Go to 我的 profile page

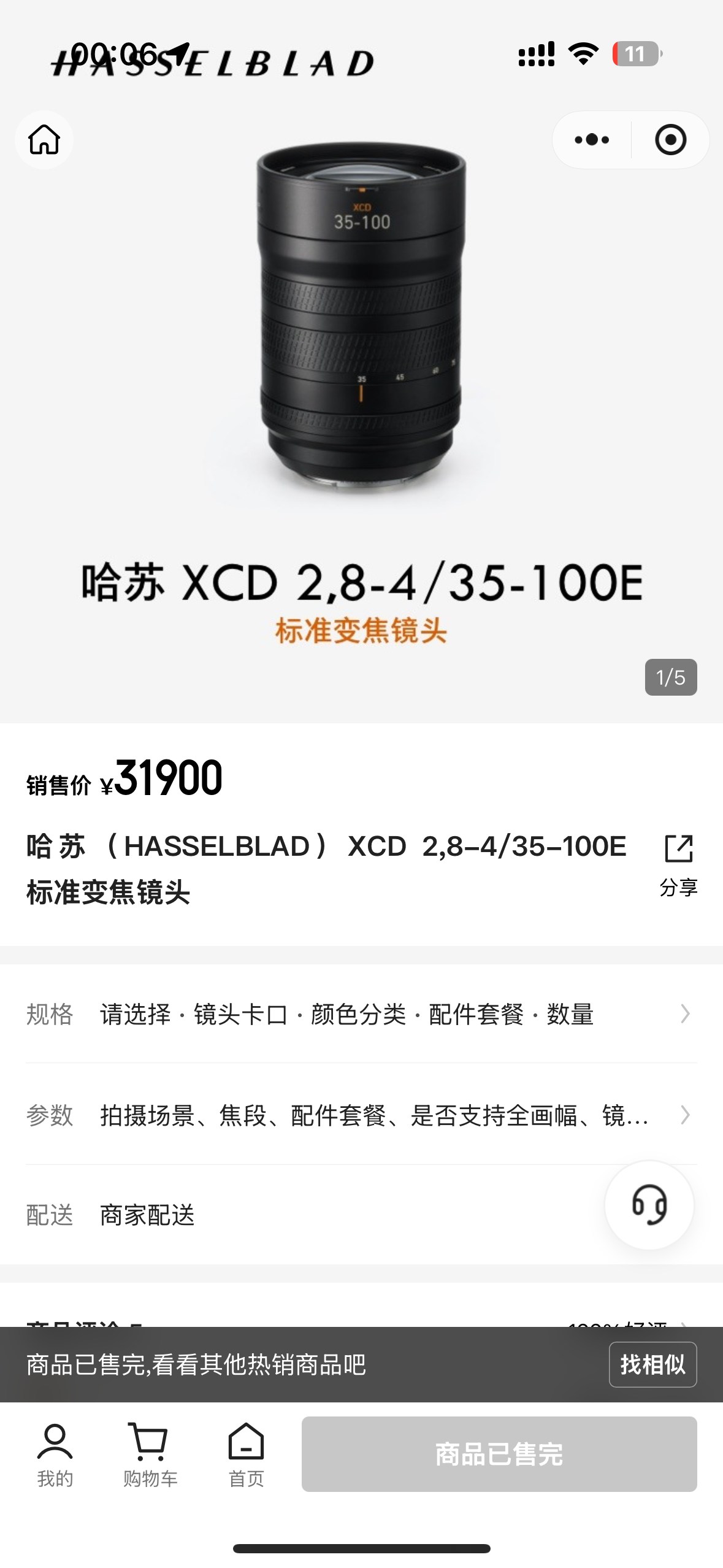(x=55, y=1455)
